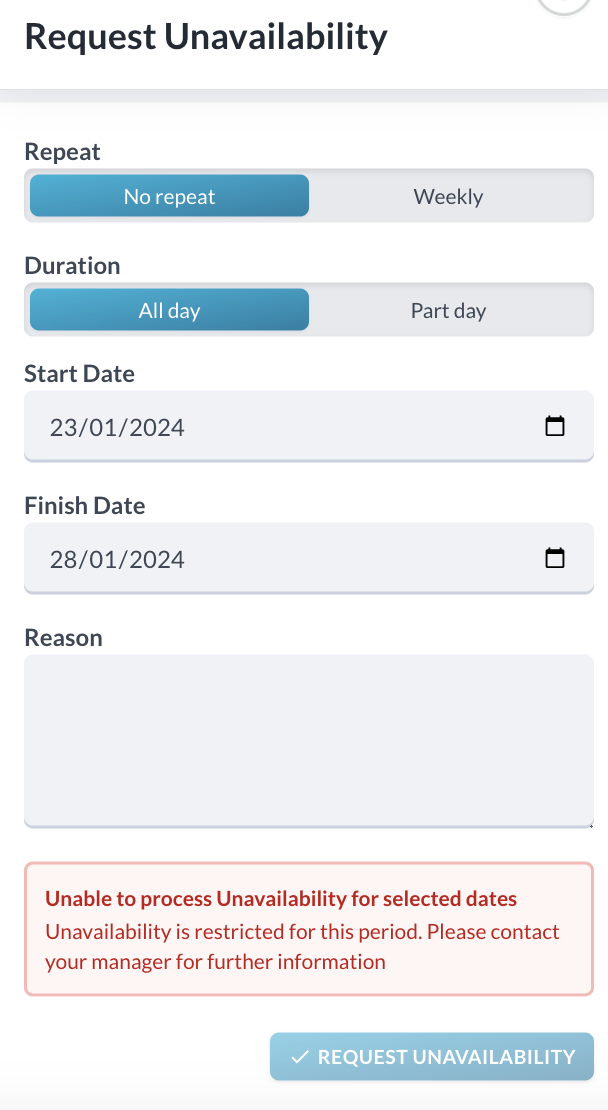Choose All day duration
This screenshot has width=608, height=1110.
pyautogui.click(x=169, y=310)
